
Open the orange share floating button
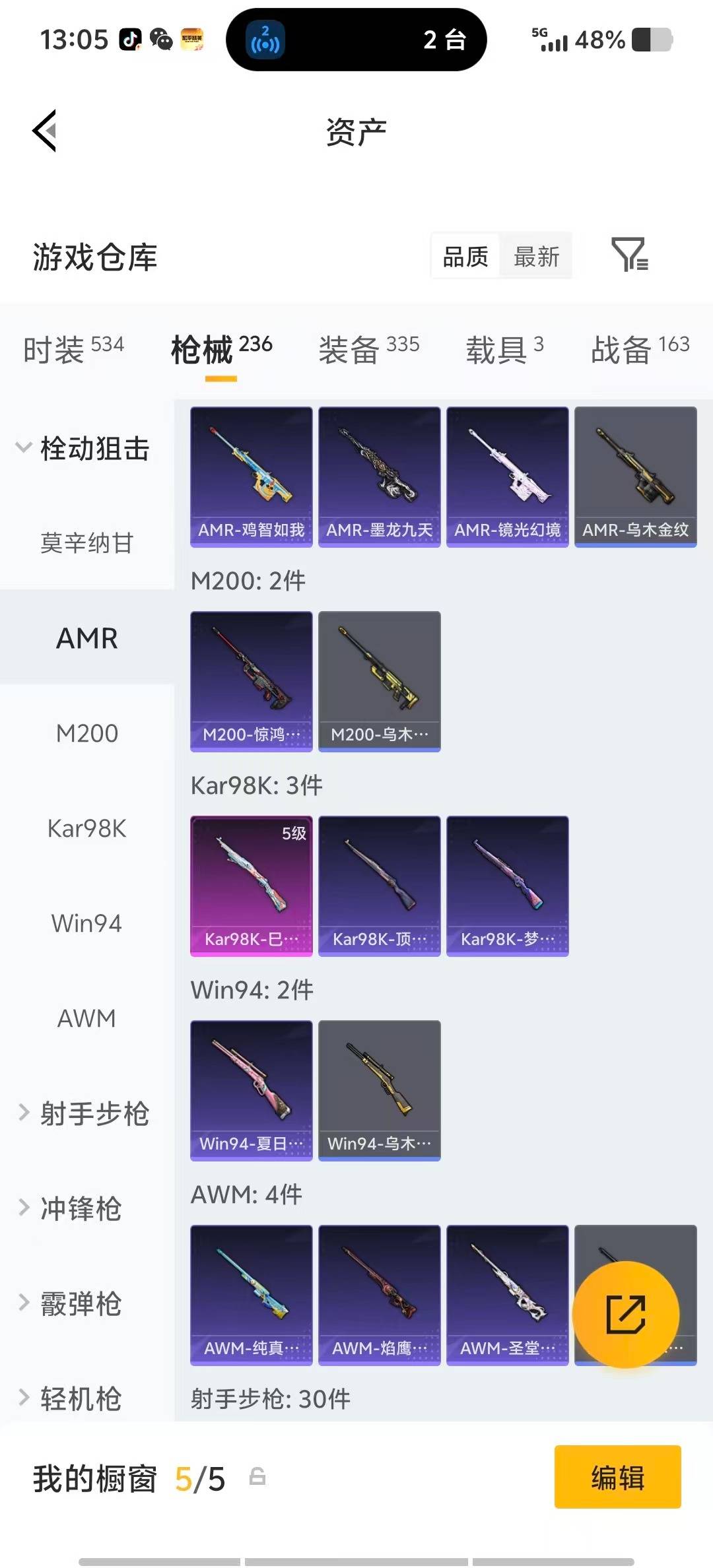[626, 1313]
